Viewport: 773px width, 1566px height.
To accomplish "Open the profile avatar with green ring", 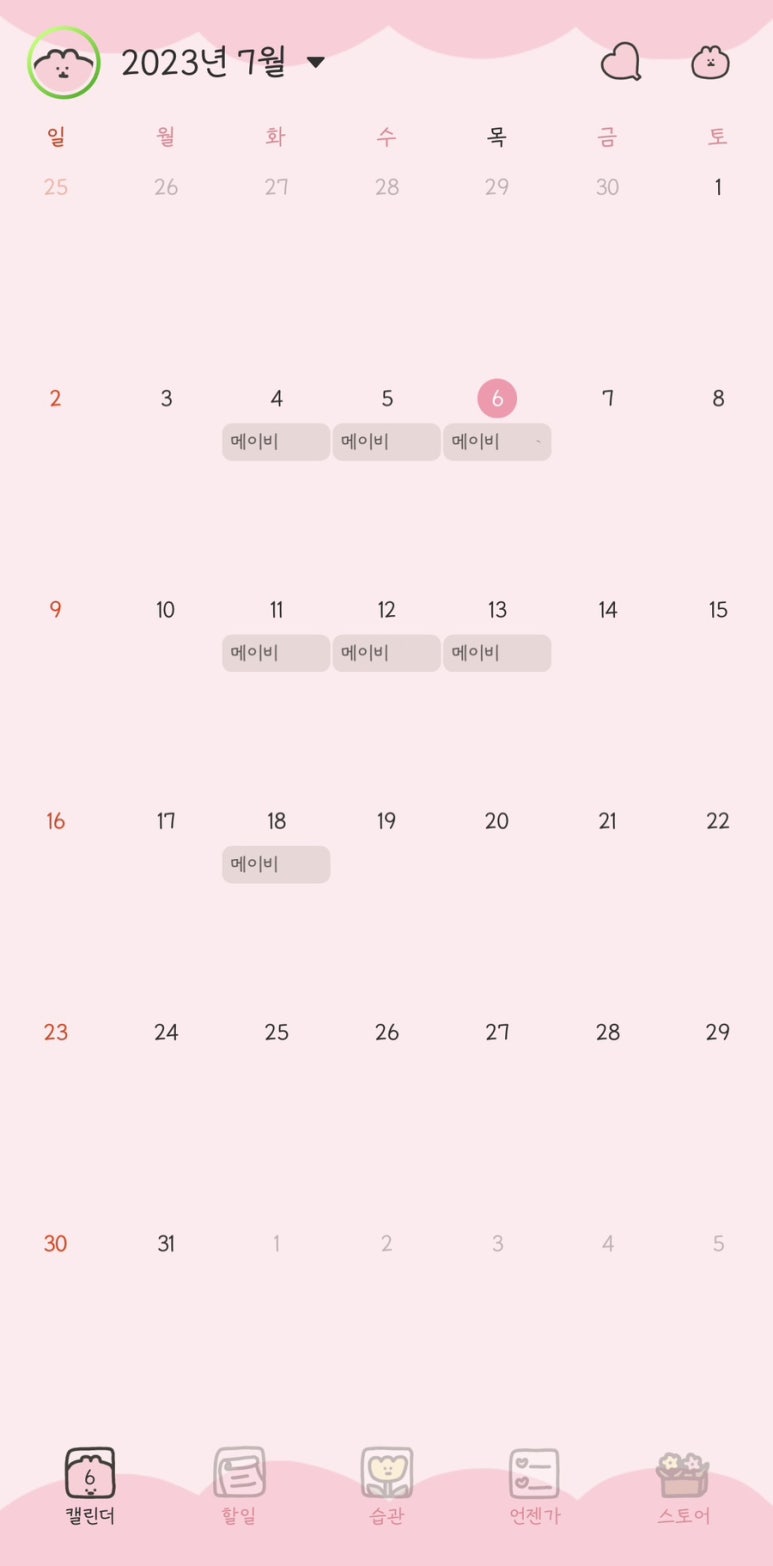I will tap(63, 62).
